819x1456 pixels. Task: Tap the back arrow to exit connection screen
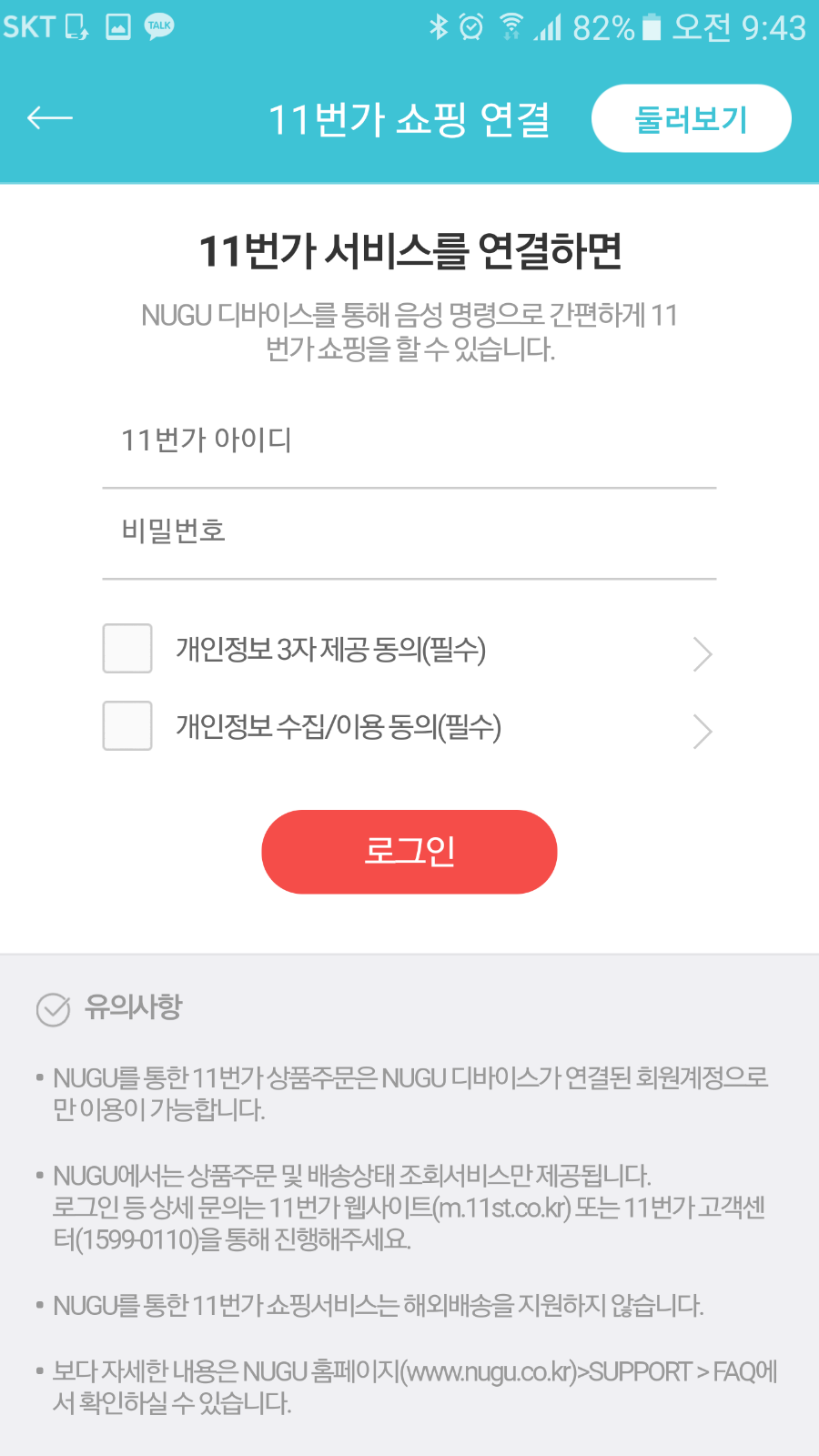(50, 117)
